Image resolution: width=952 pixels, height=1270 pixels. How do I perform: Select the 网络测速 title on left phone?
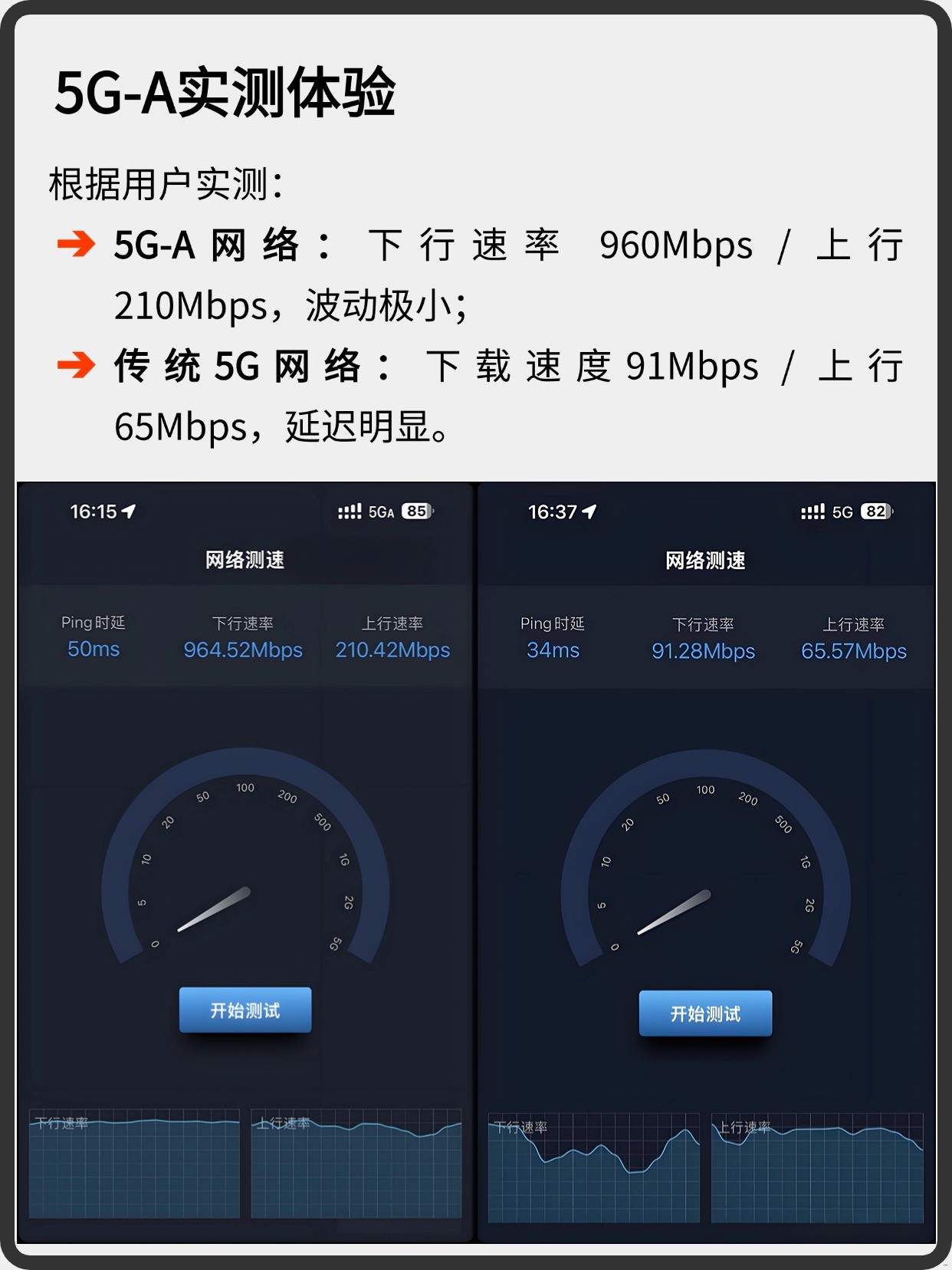pos(245,561)
